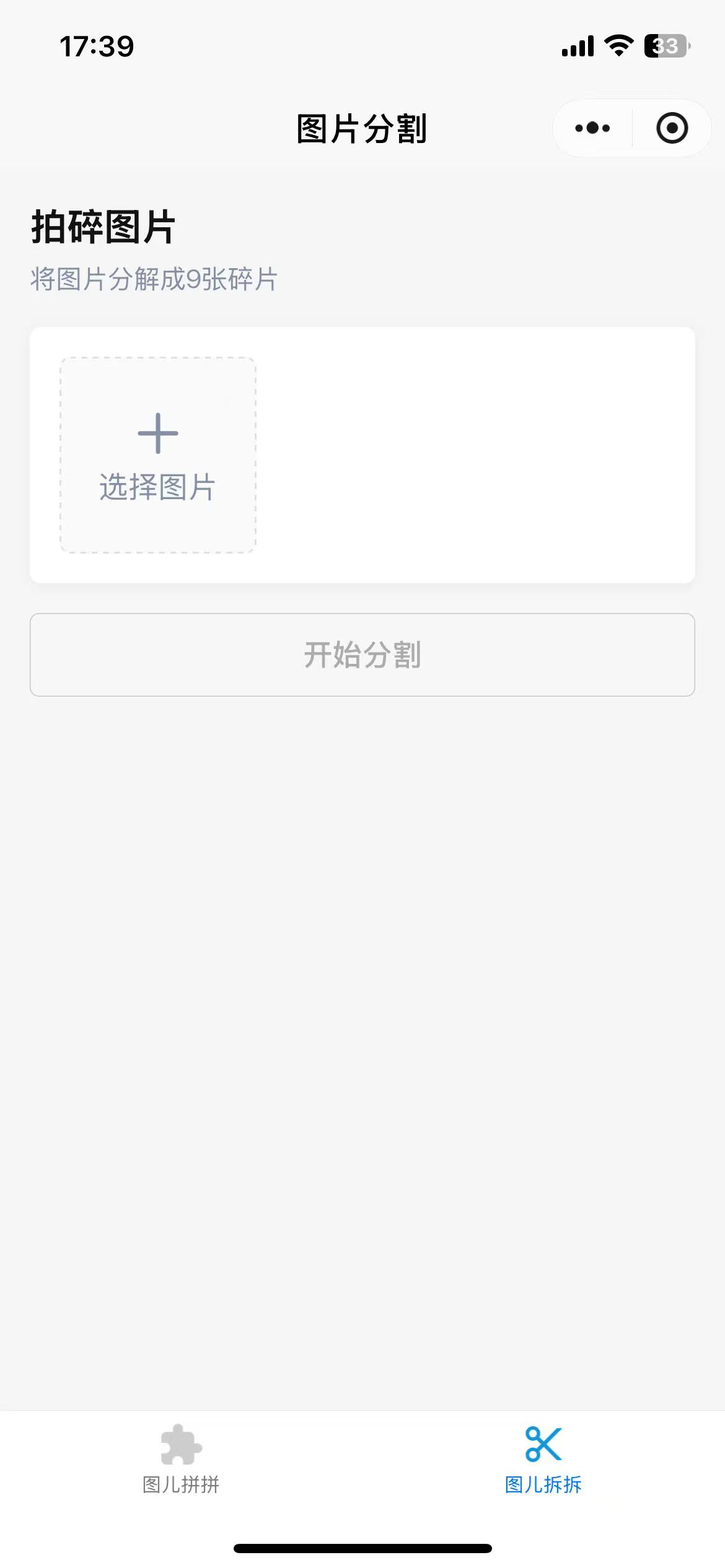This screenshot has width=725, height=1568.
Task: Tap the clock showing 17:39
Action: [x=96, y=46]
